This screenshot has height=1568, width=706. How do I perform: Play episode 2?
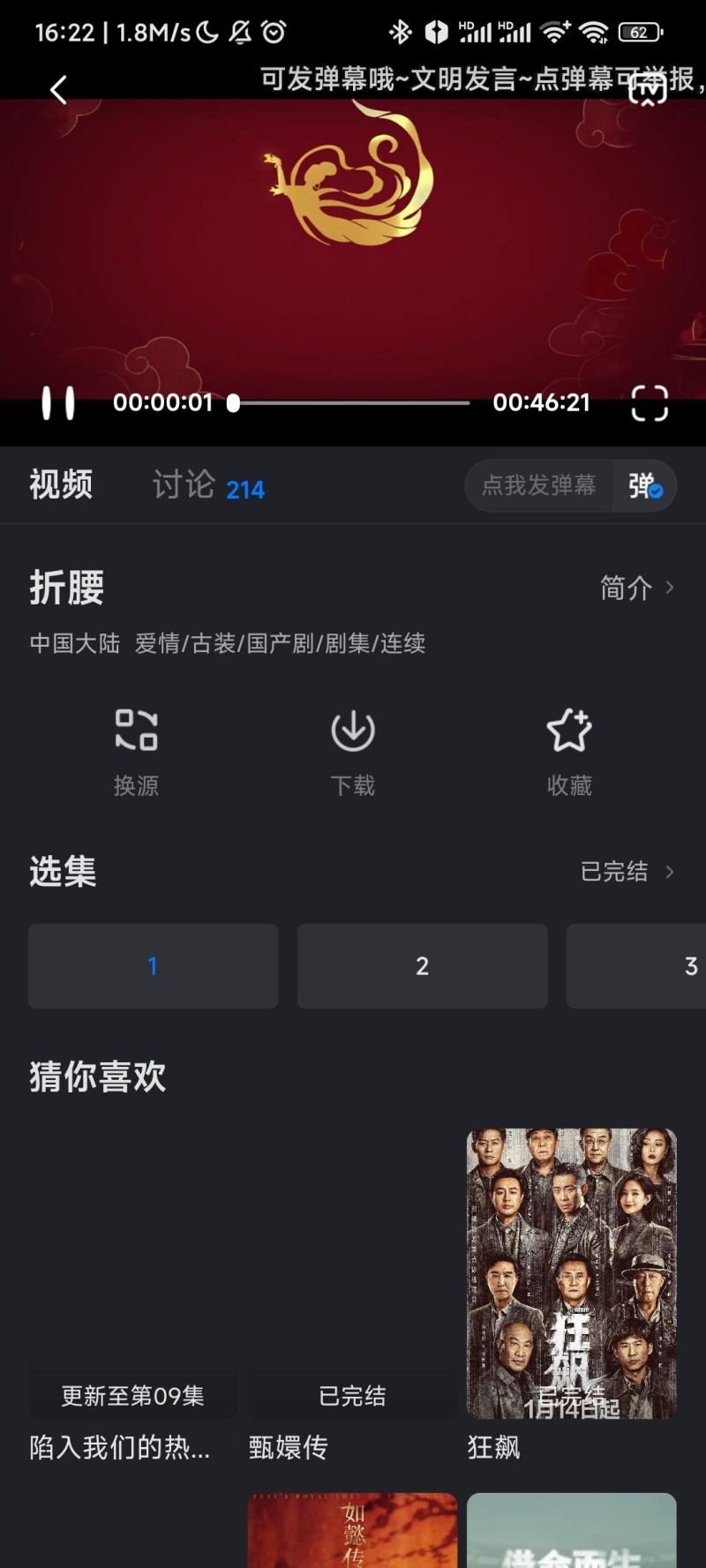(422, 966)
